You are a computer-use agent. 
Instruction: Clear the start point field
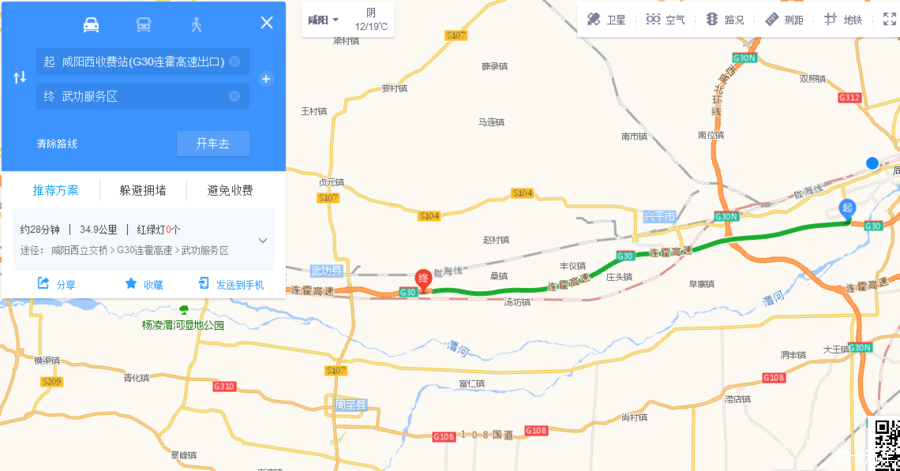(234, 62)
